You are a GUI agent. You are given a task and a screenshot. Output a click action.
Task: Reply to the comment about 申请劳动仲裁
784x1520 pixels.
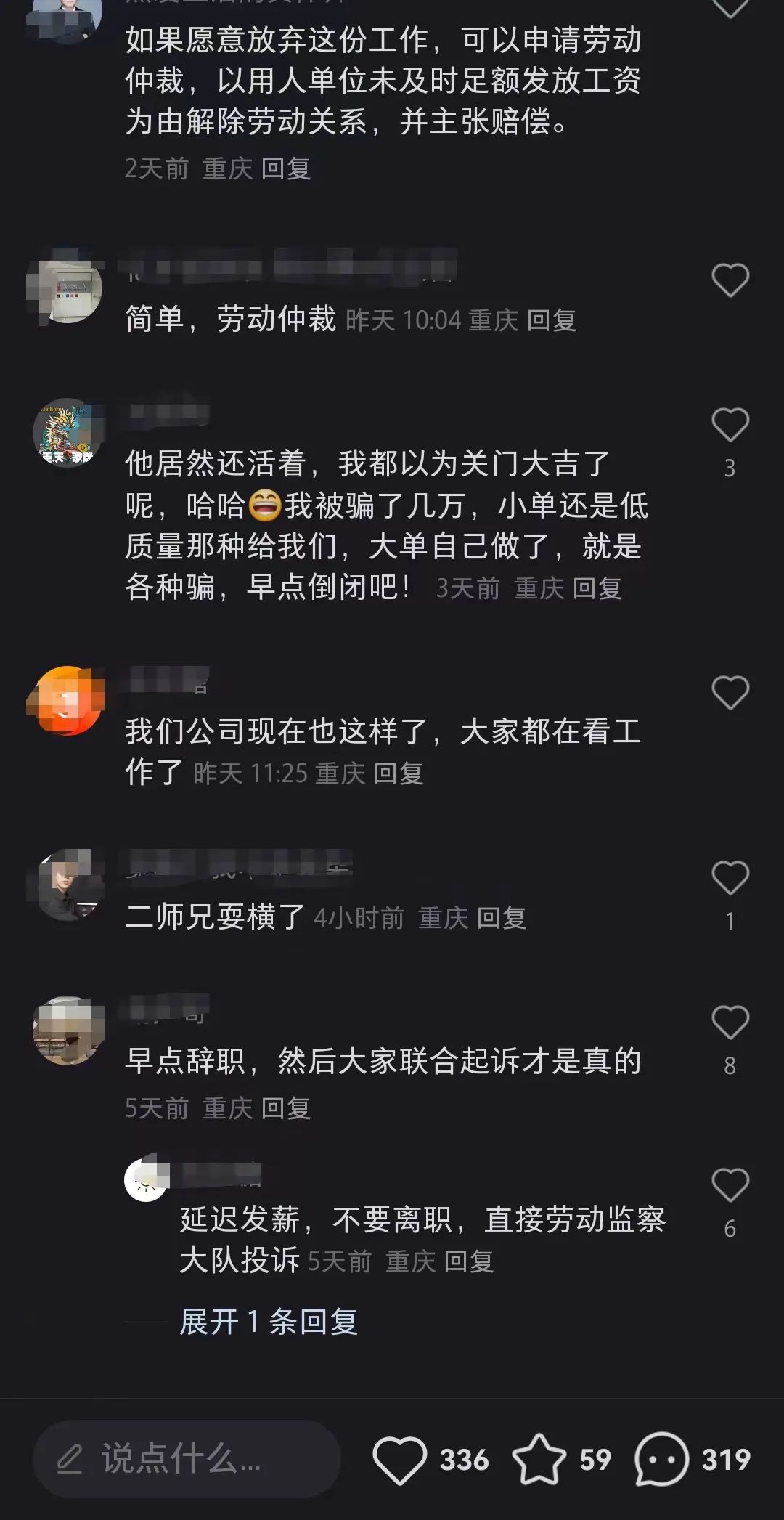[285, 168]
